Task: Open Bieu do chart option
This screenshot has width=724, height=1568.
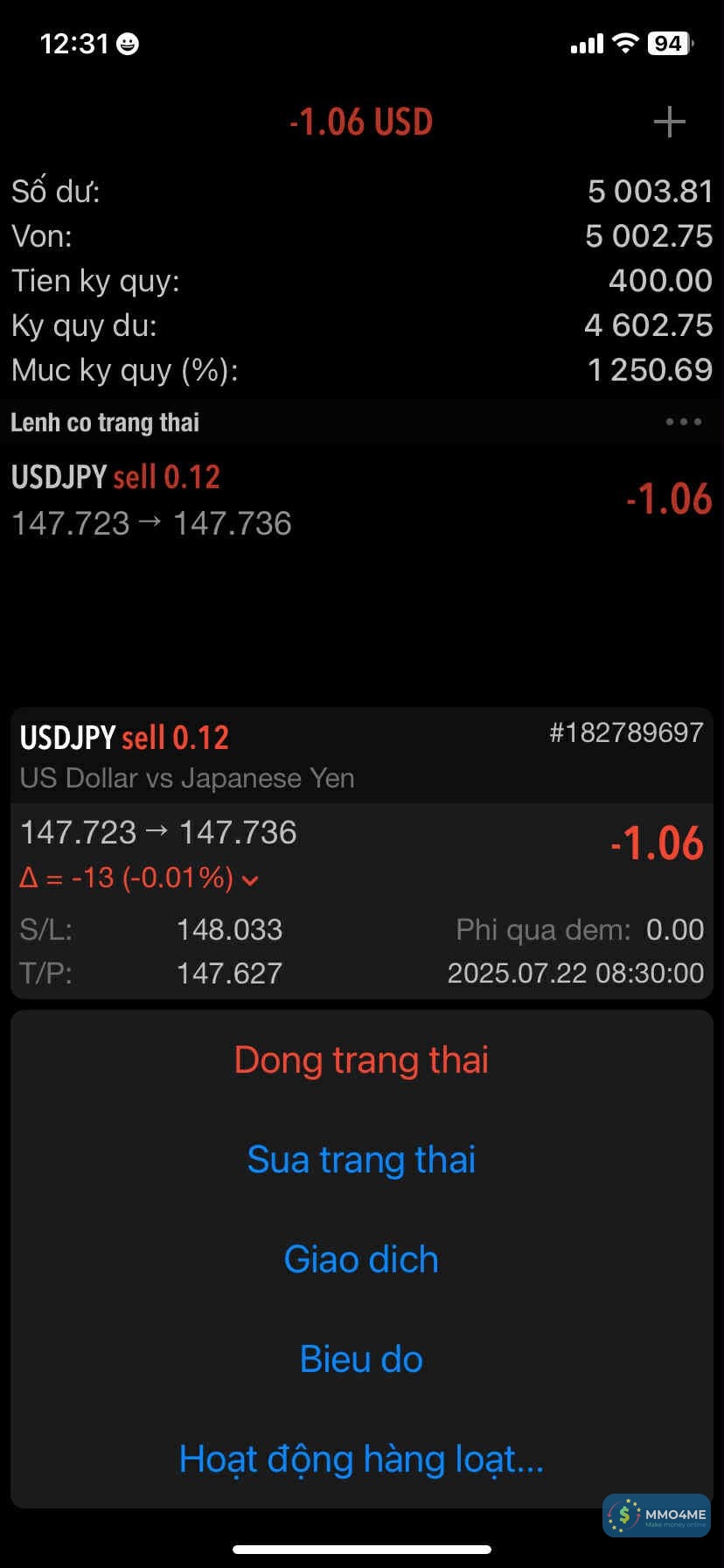Action: [361, 1359]
